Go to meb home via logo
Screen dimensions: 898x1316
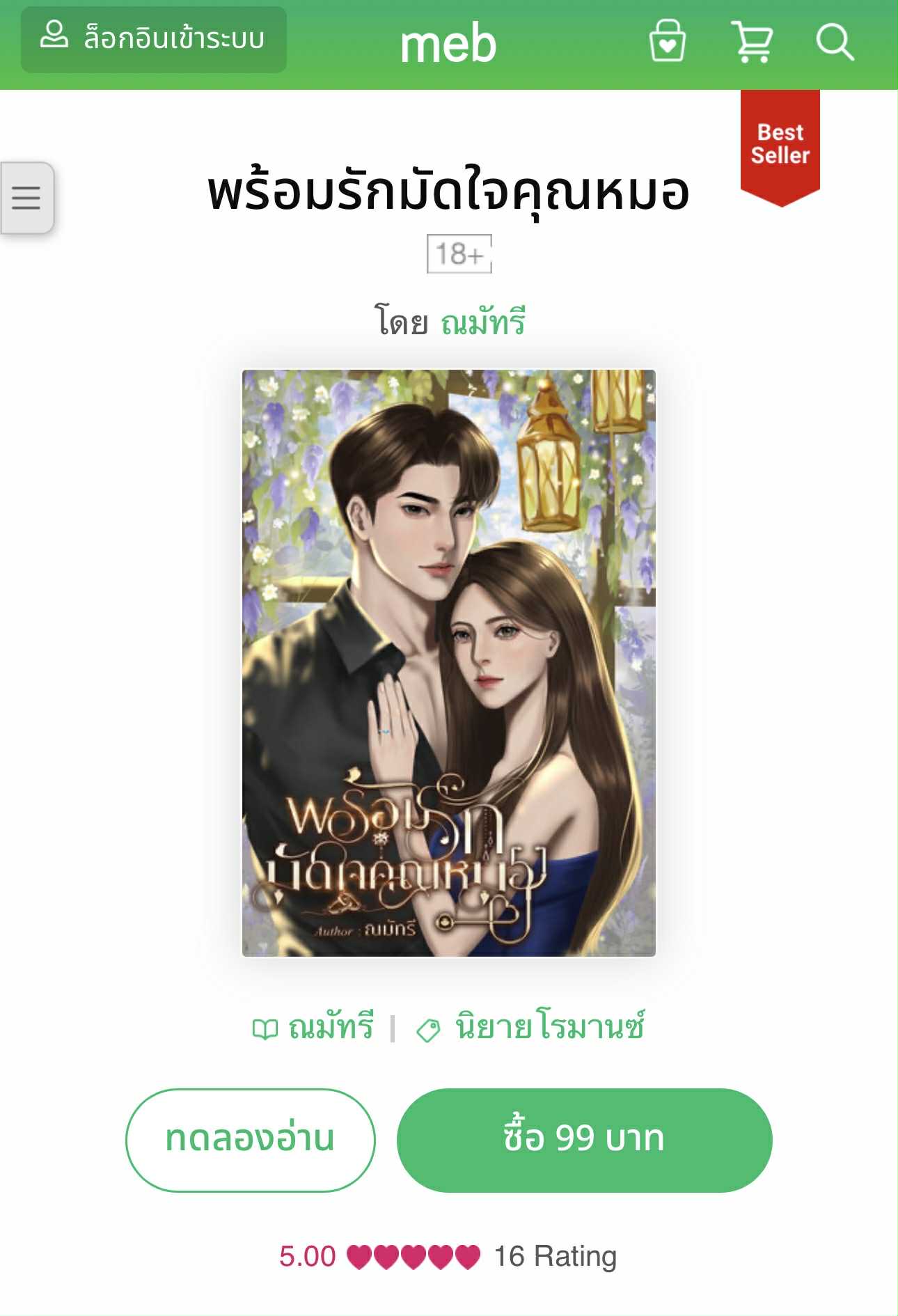[x=448, y=43]
